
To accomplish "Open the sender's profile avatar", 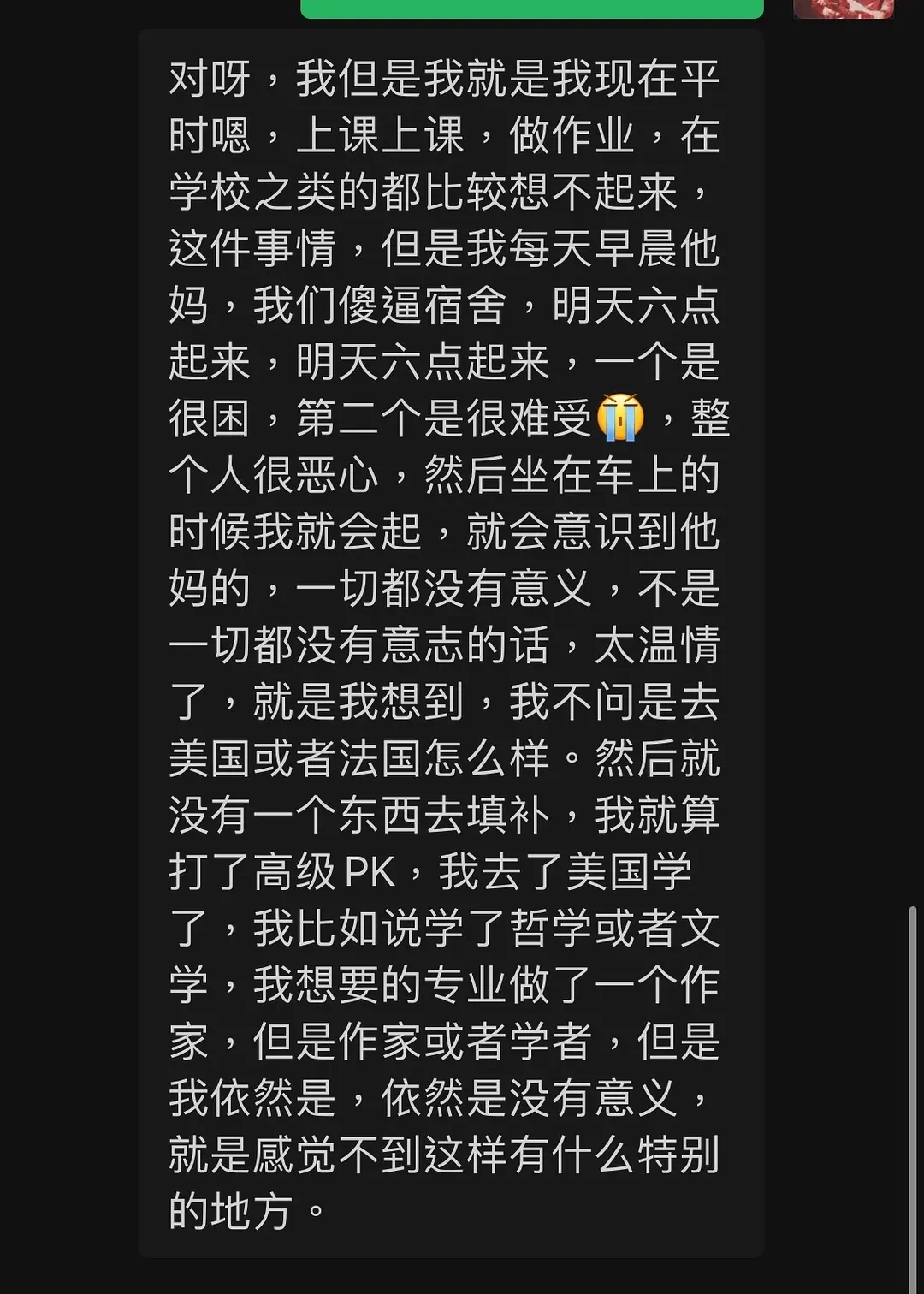I will tap(843, 8).
